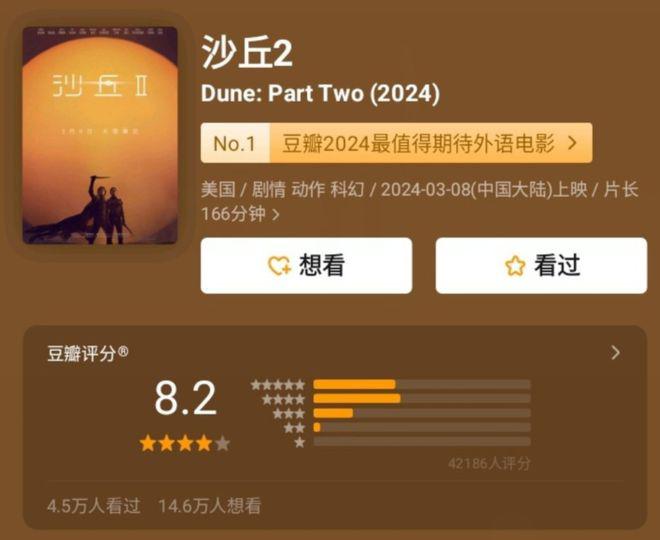Image resolution: width=660 pixels, height=540 pixels.
Task: Expand the movie info details chevron
Action: (275, 214)
